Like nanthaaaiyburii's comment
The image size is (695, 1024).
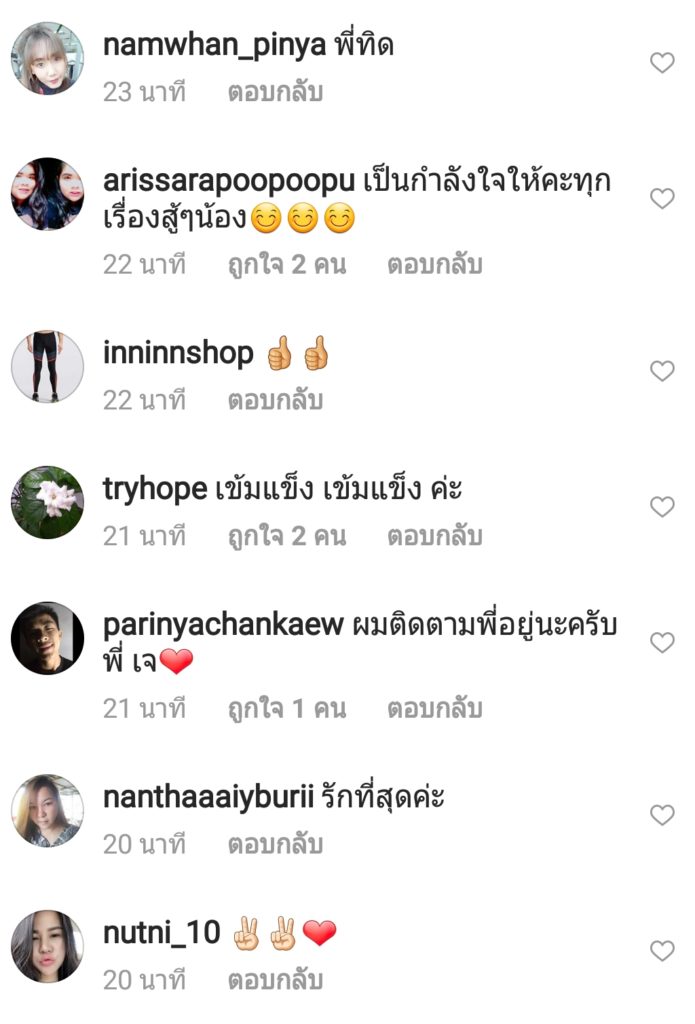point(662,815)
